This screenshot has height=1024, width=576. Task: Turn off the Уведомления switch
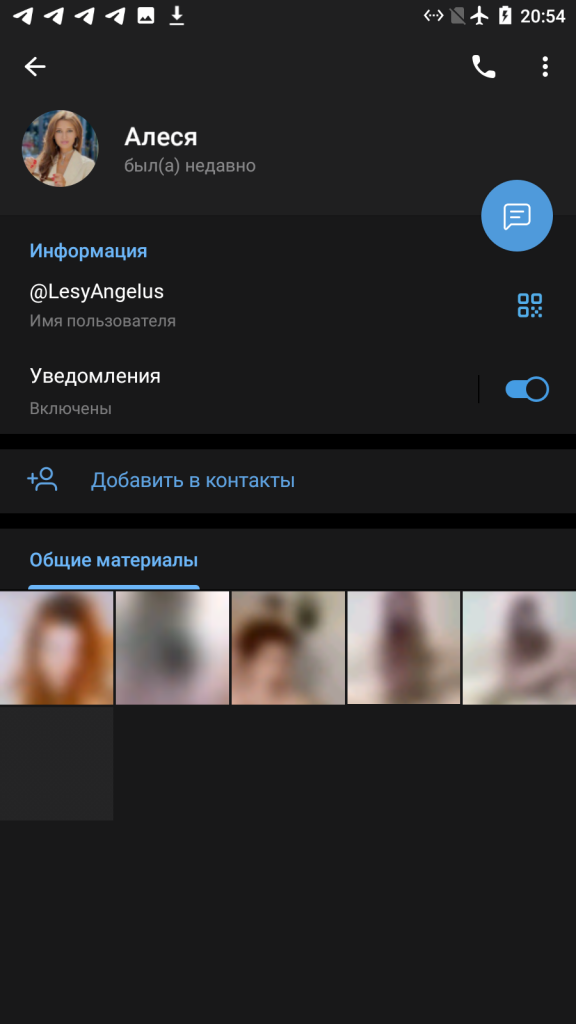tap(527, 389)
